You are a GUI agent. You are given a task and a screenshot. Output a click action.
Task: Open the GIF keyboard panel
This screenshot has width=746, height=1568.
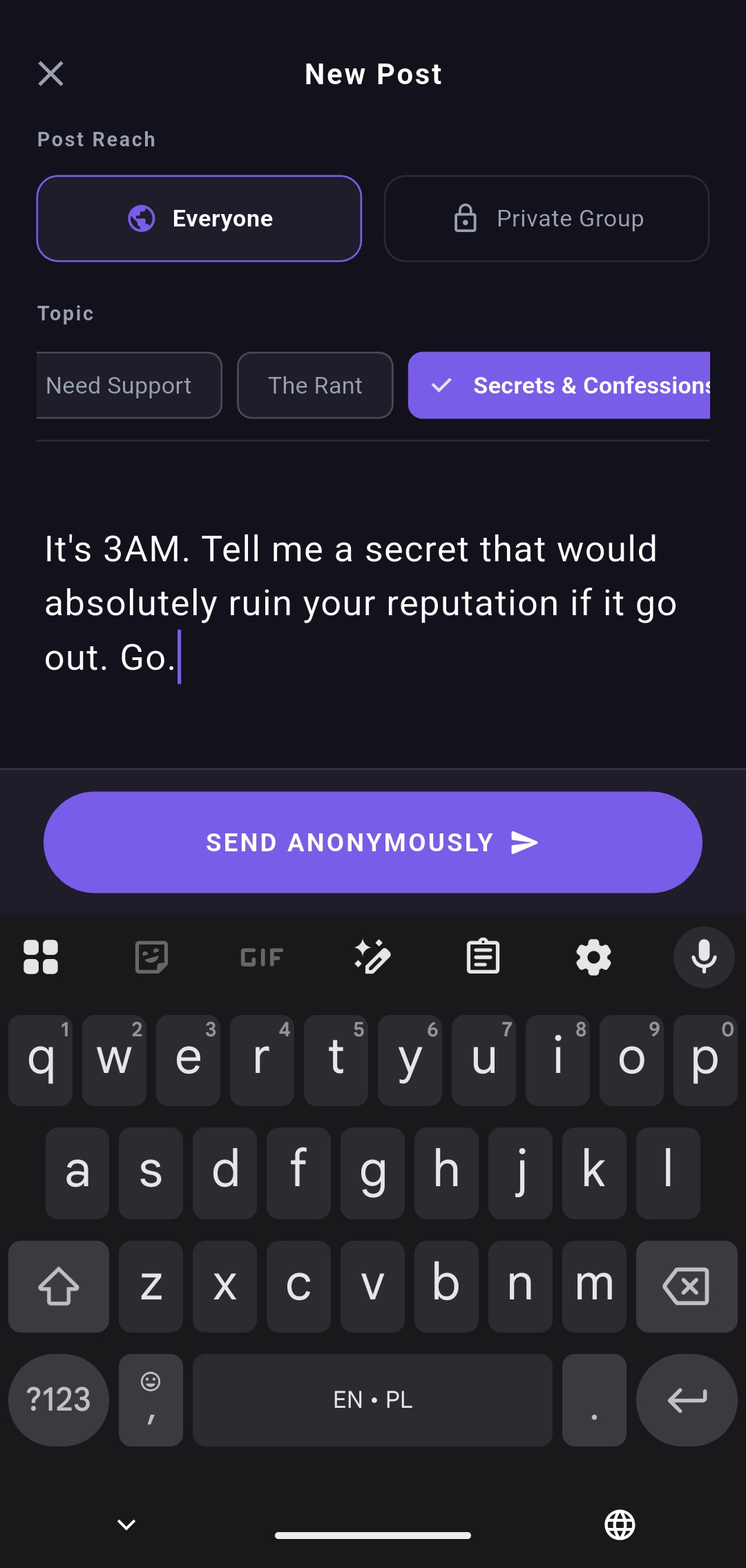click(262, 957)
